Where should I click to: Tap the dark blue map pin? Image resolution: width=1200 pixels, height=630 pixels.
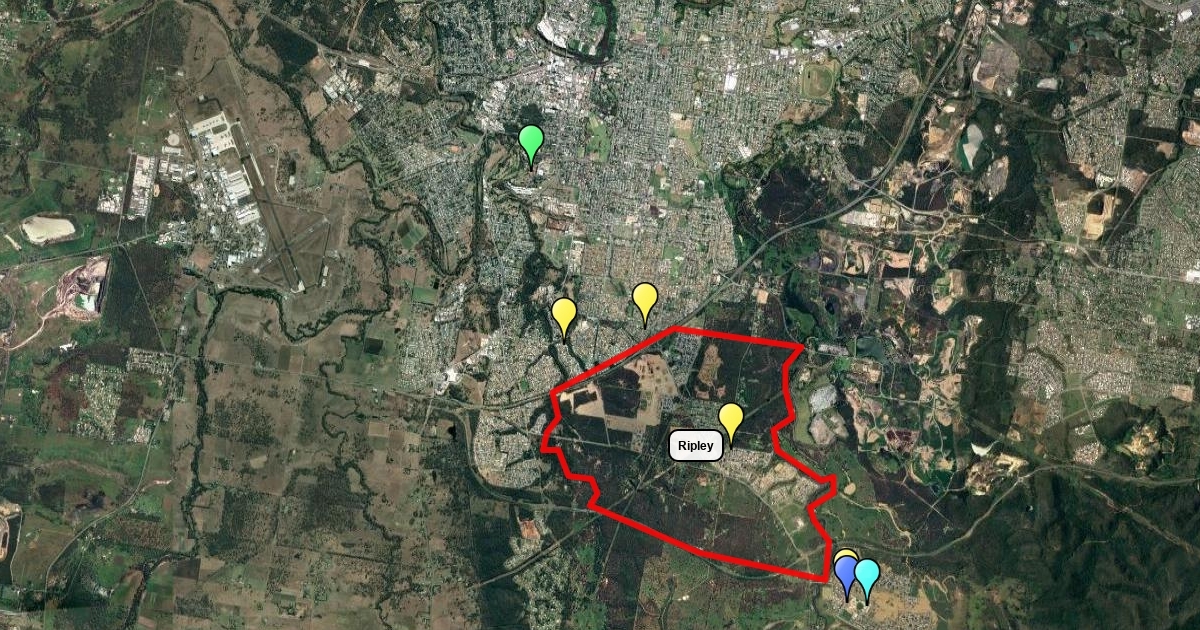click(846, 573)
